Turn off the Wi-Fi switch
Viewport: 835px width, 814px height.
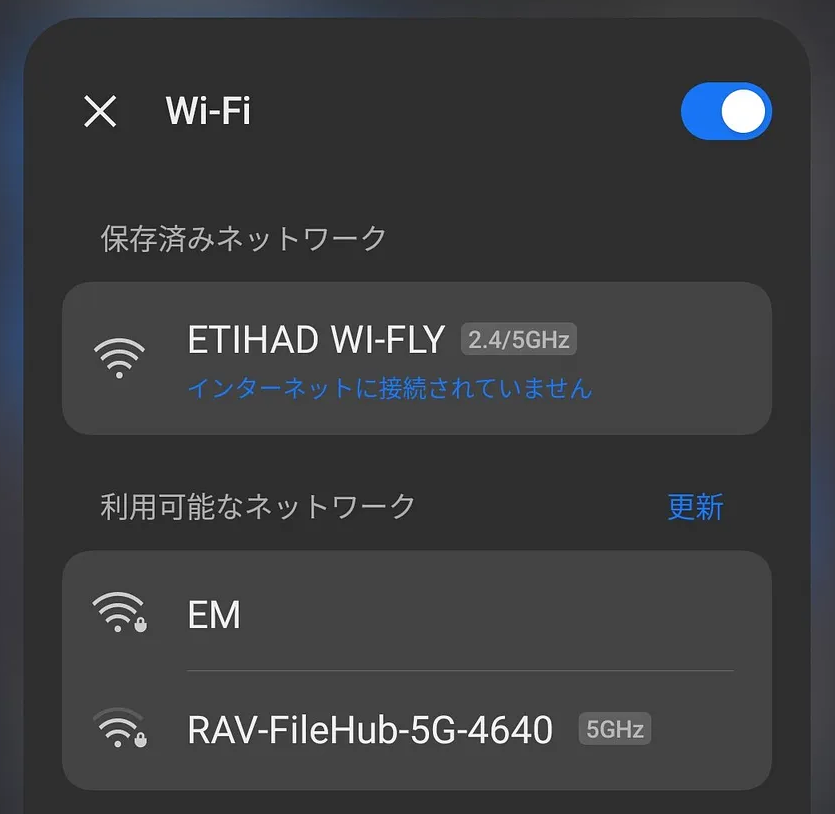pos(726,111)
